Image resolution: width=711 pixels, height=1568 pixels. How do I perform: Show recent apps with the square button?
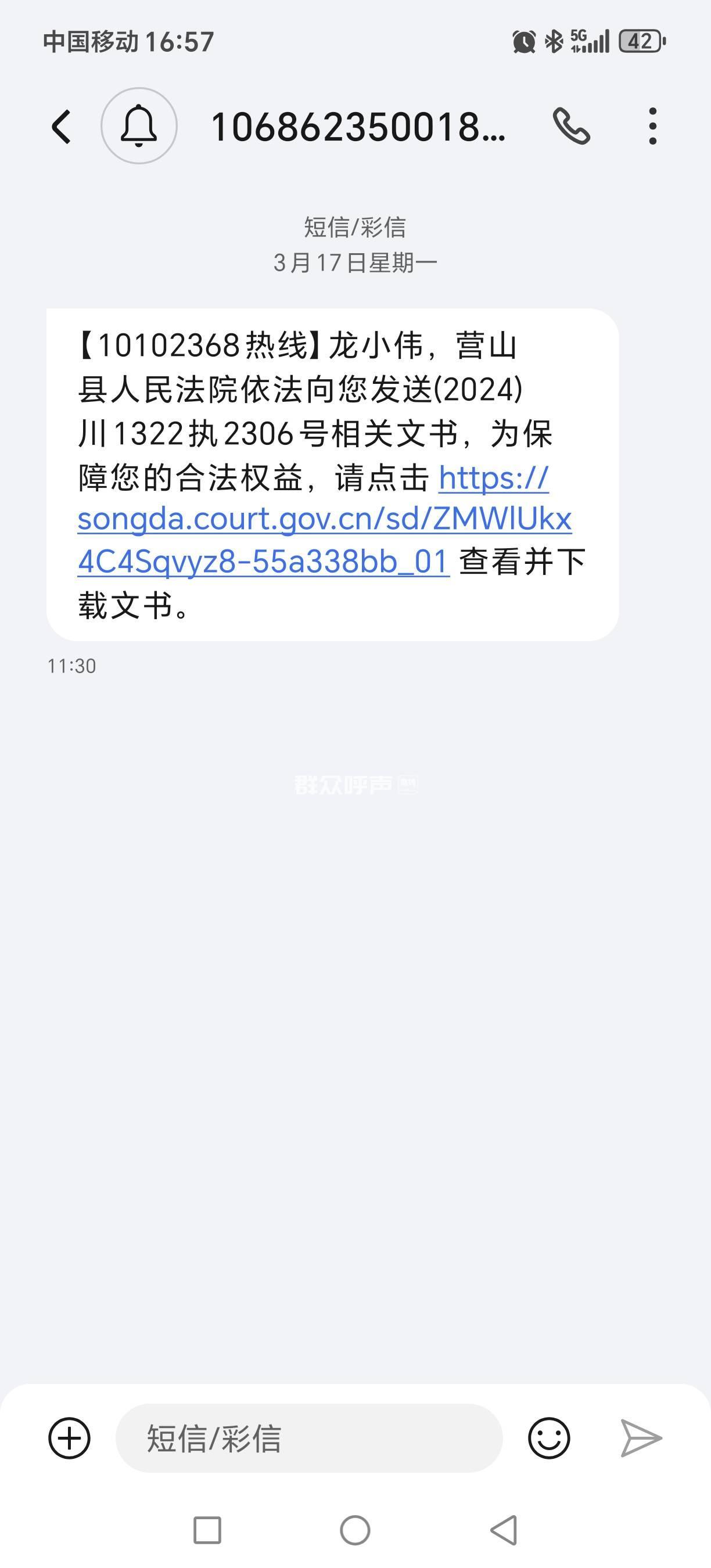click(207, 1530)
